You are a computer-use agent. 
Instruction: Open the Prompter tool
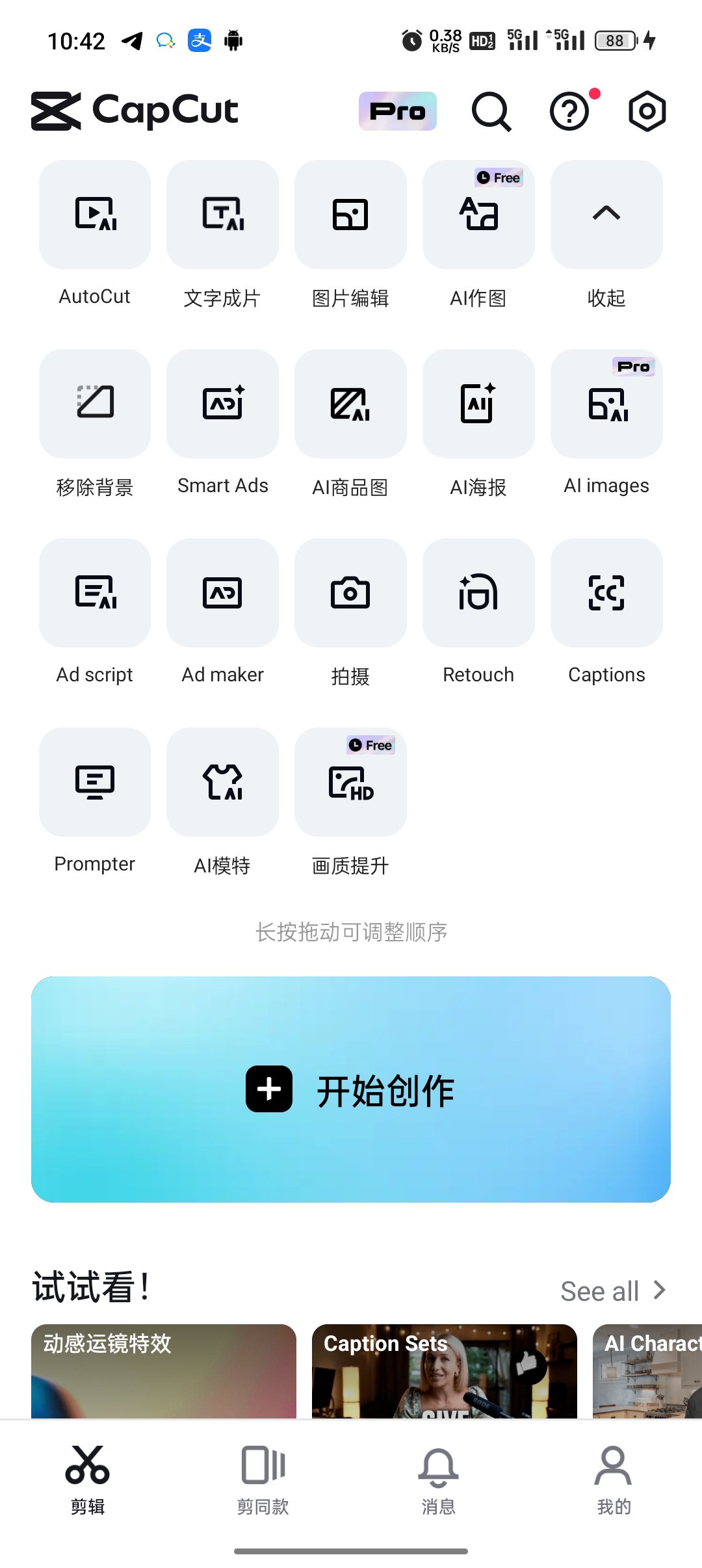[95, 782]
